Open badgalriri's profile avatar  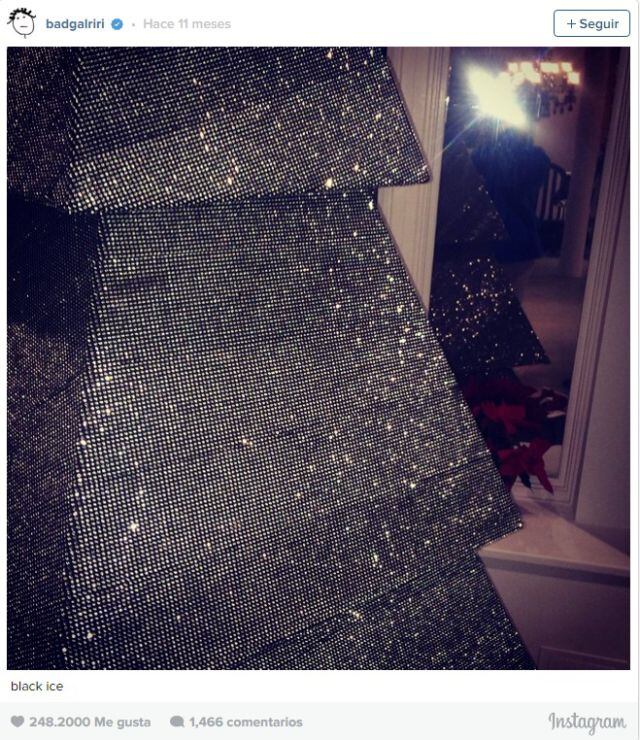[x=22, y=22]
